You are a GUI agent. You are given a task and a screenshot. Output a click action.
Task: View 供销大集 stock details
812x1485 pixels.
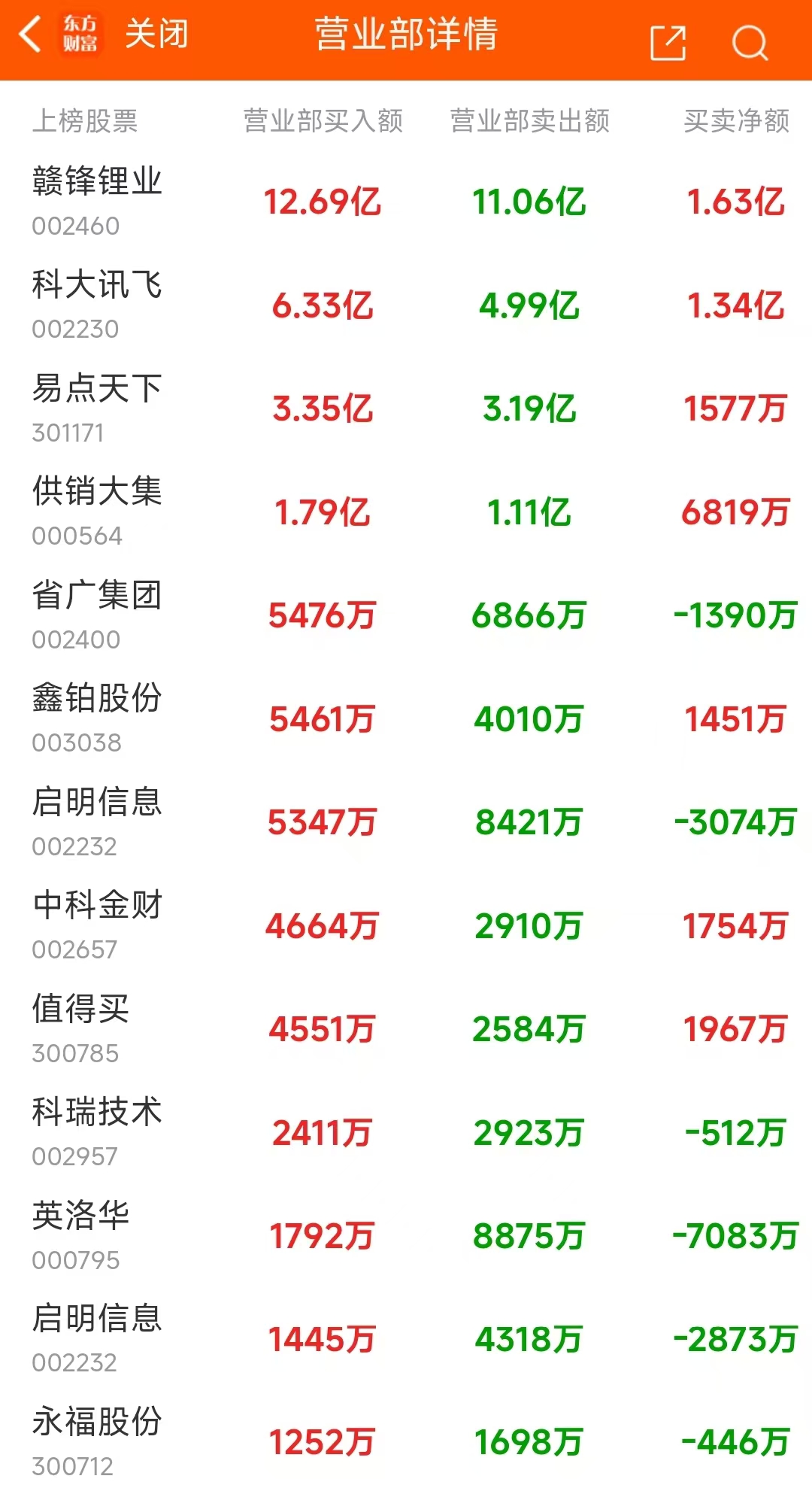coord(406,512)
